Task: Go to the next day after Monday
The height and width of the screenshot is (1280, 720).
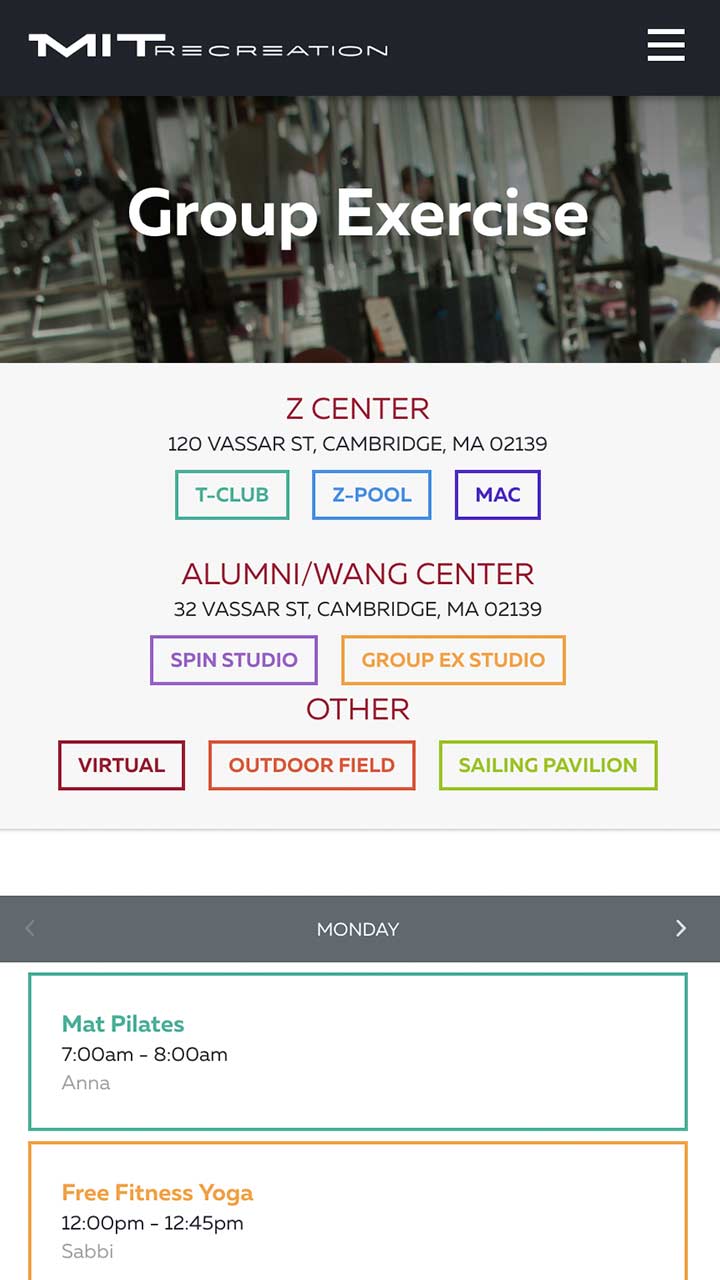Action: (x=681, y=929)
